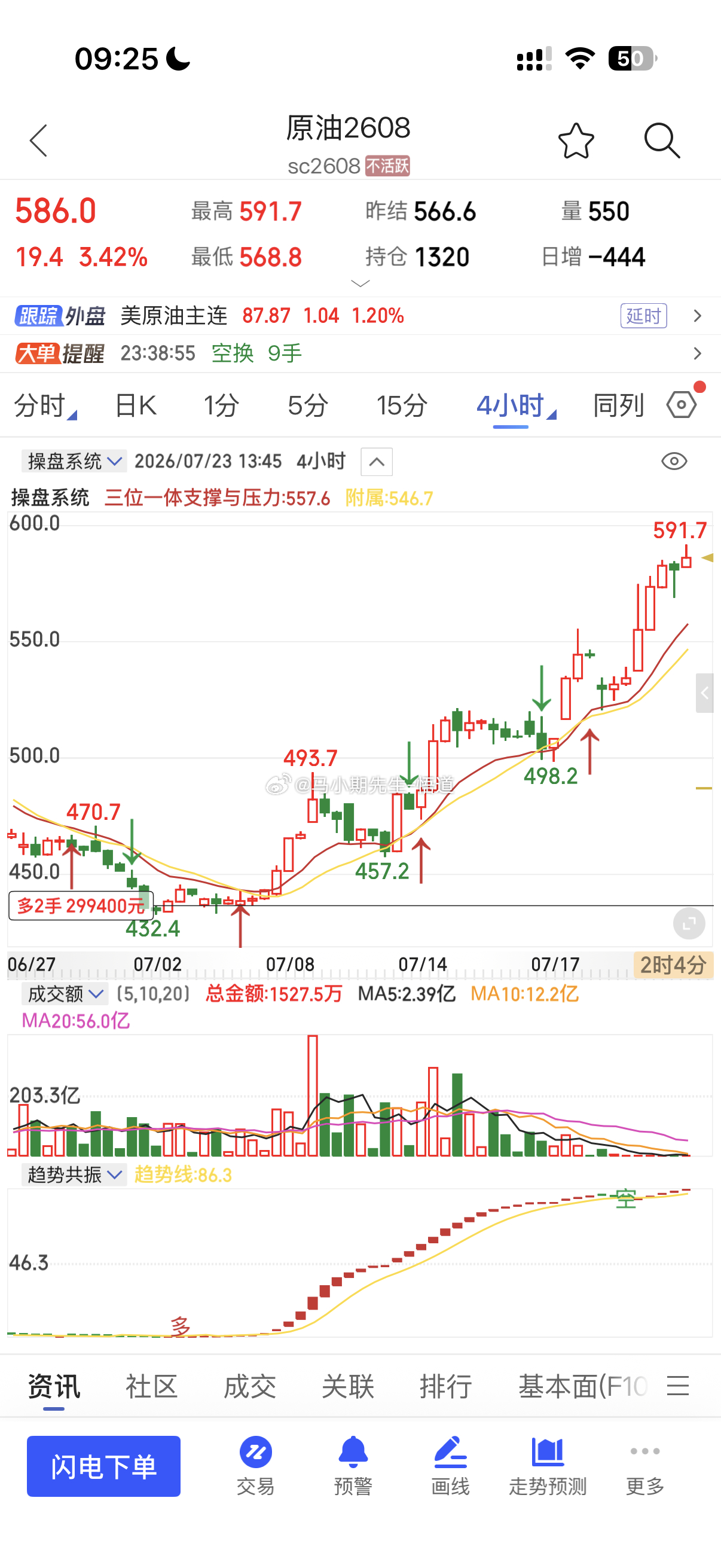This screenshot has height=1568, width=721.
Task: Toggle chart indicator visibility eye icon
Action: click(x=674, y=461)
